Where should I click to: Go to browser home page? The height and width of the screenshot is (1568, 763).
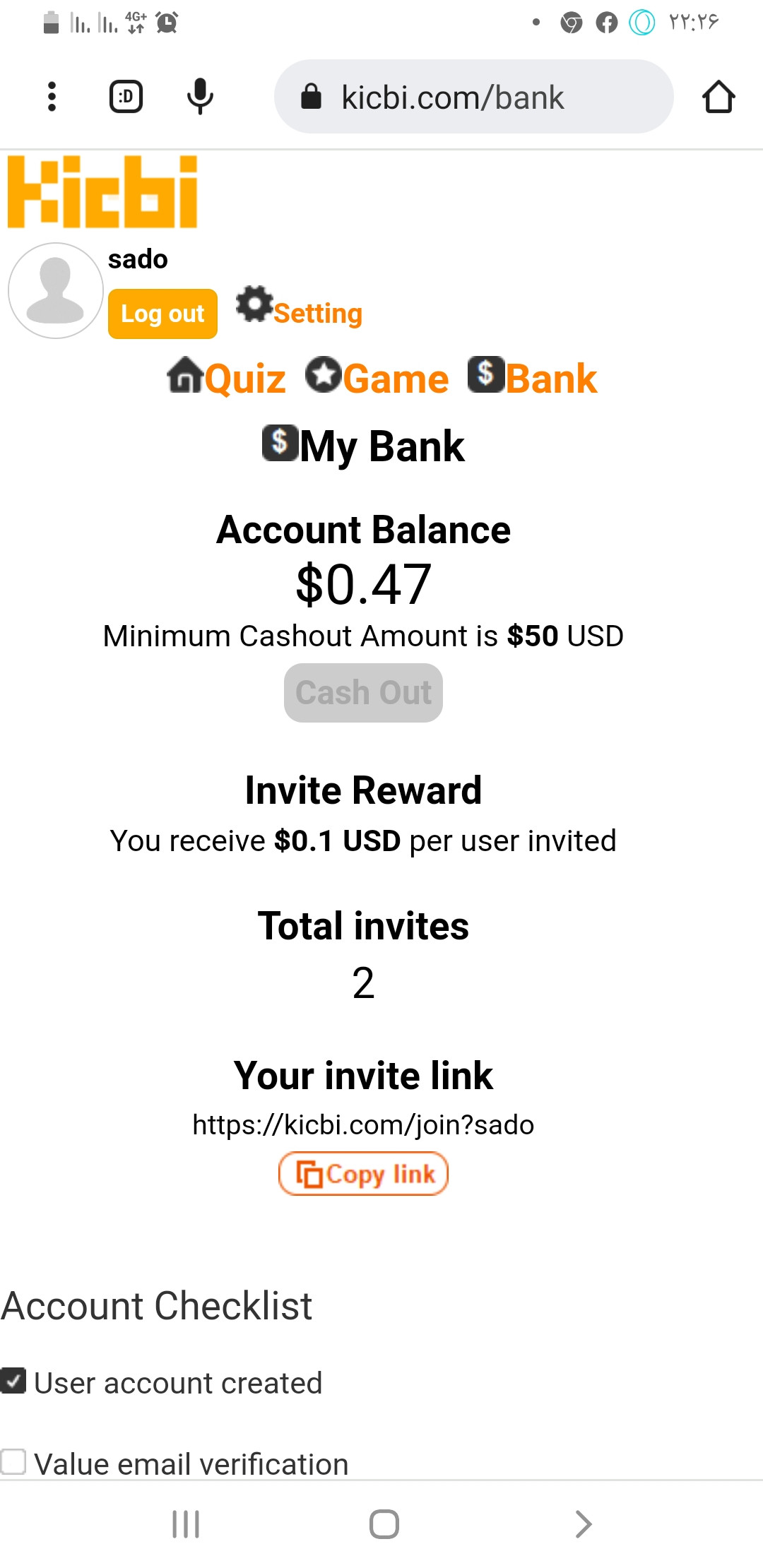click(x=718, y=97)
